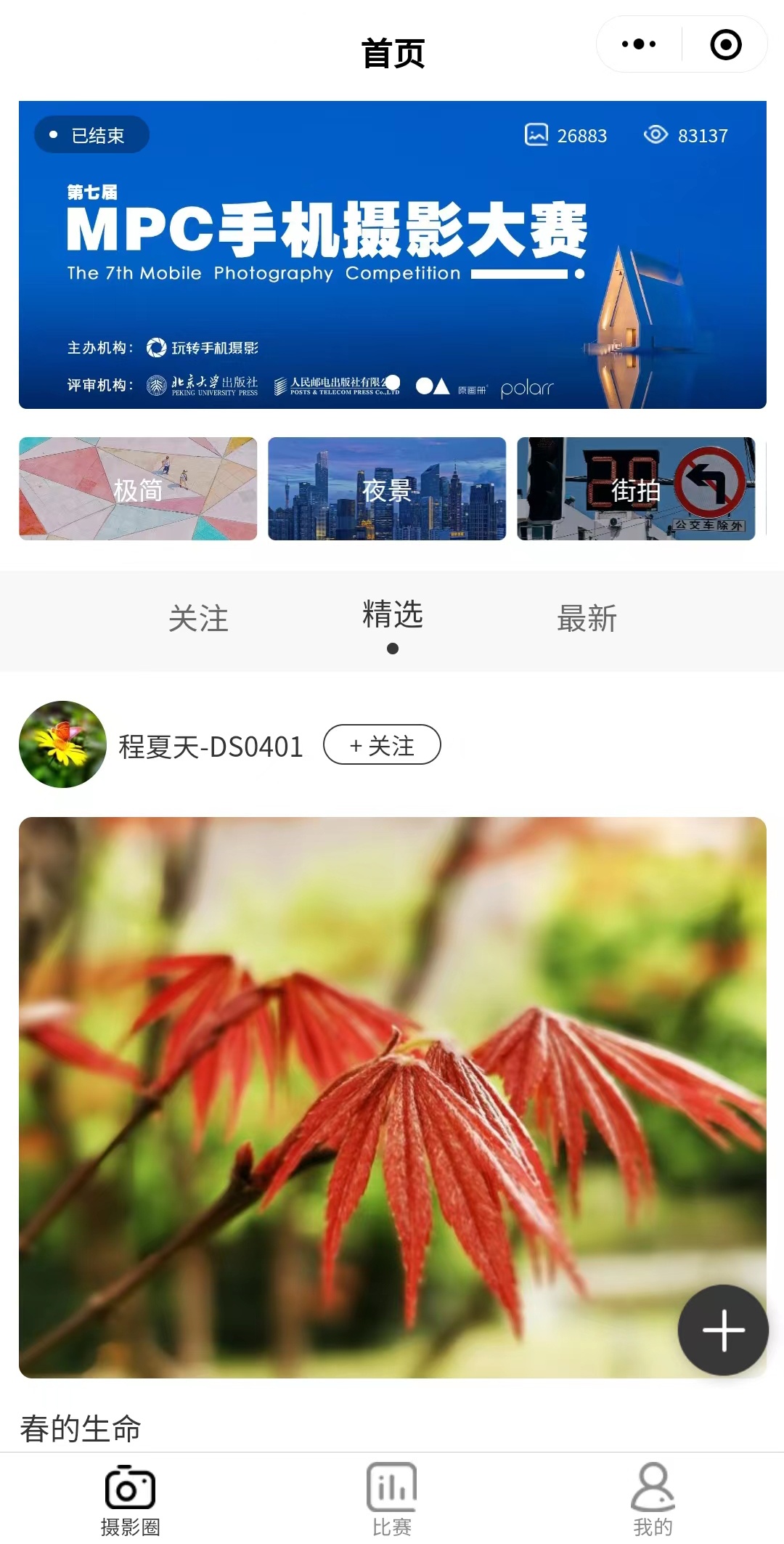
Task: Open the 街拍 category tile
Action: click(x=636, y=489)
